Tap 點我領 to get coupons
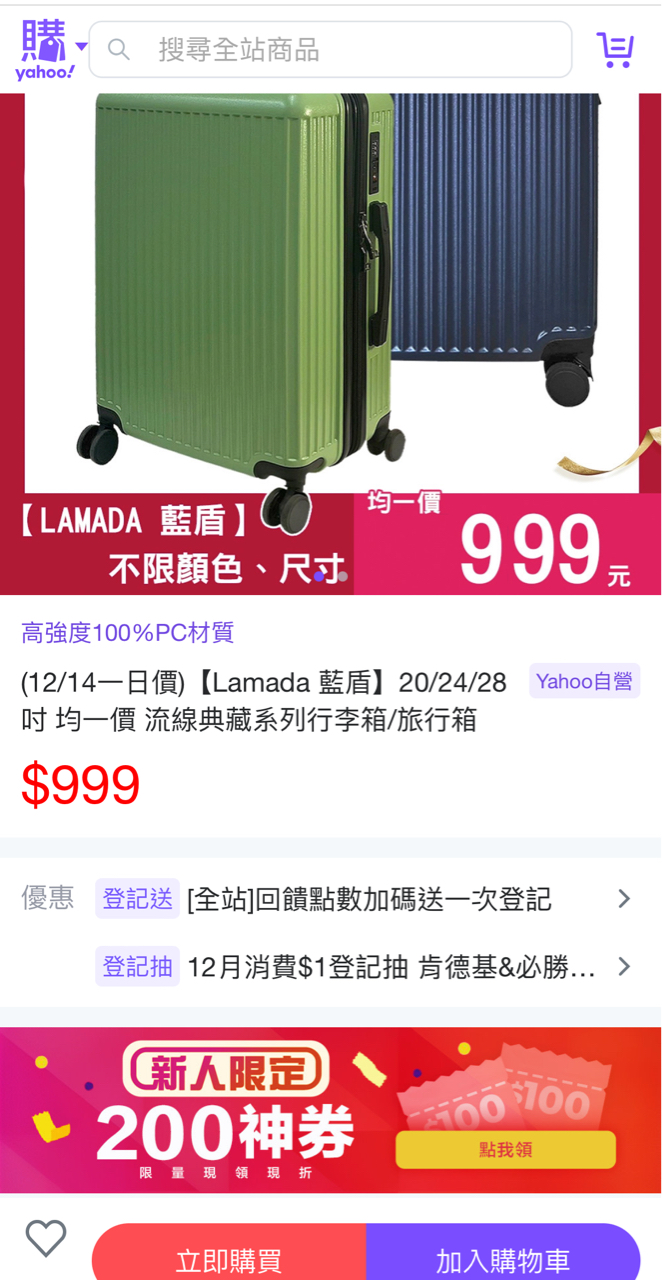 click(x=504, y=1150)
